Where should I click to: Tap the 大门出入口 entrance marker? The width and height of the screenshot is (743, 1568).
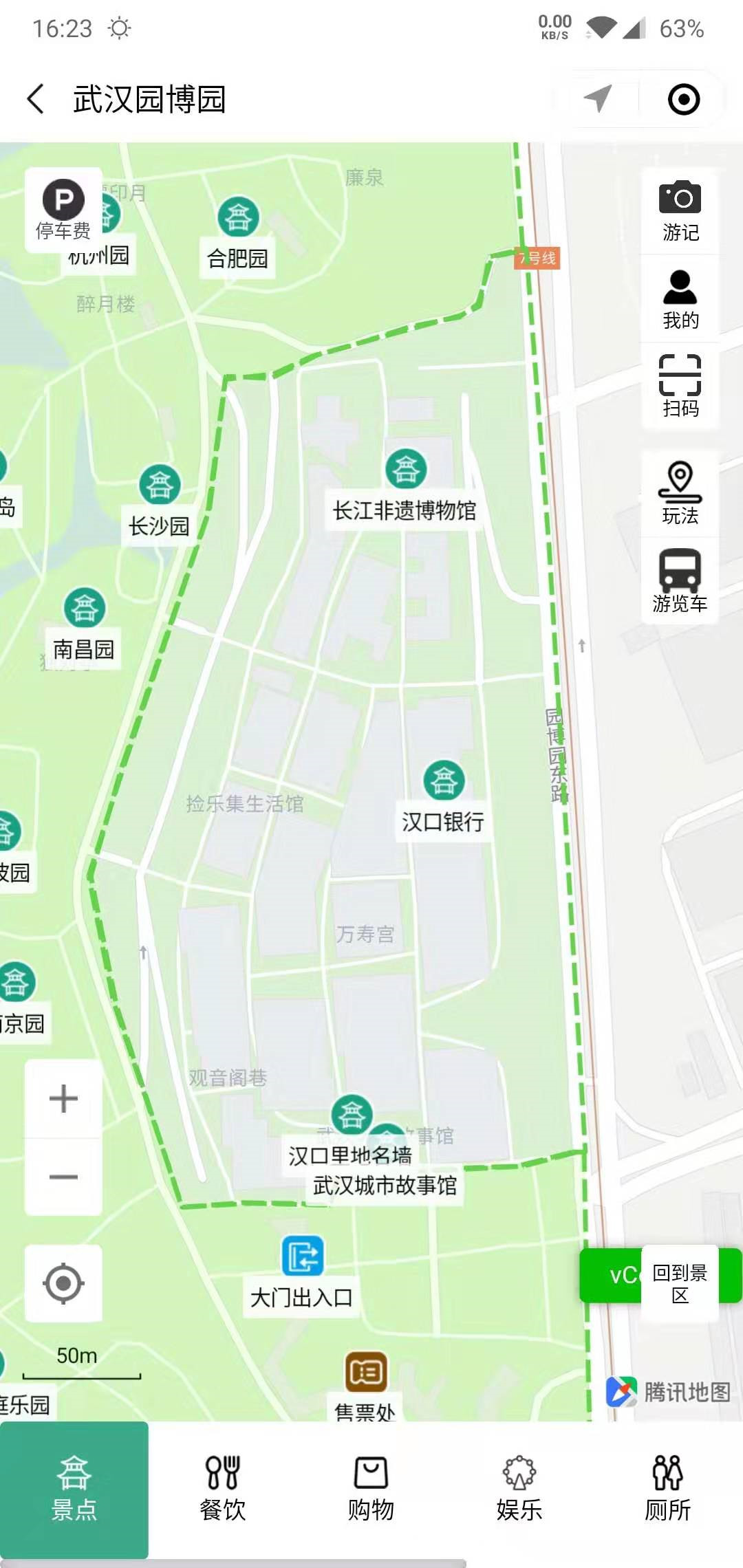pyautogui.click(x=303, y=1256)
